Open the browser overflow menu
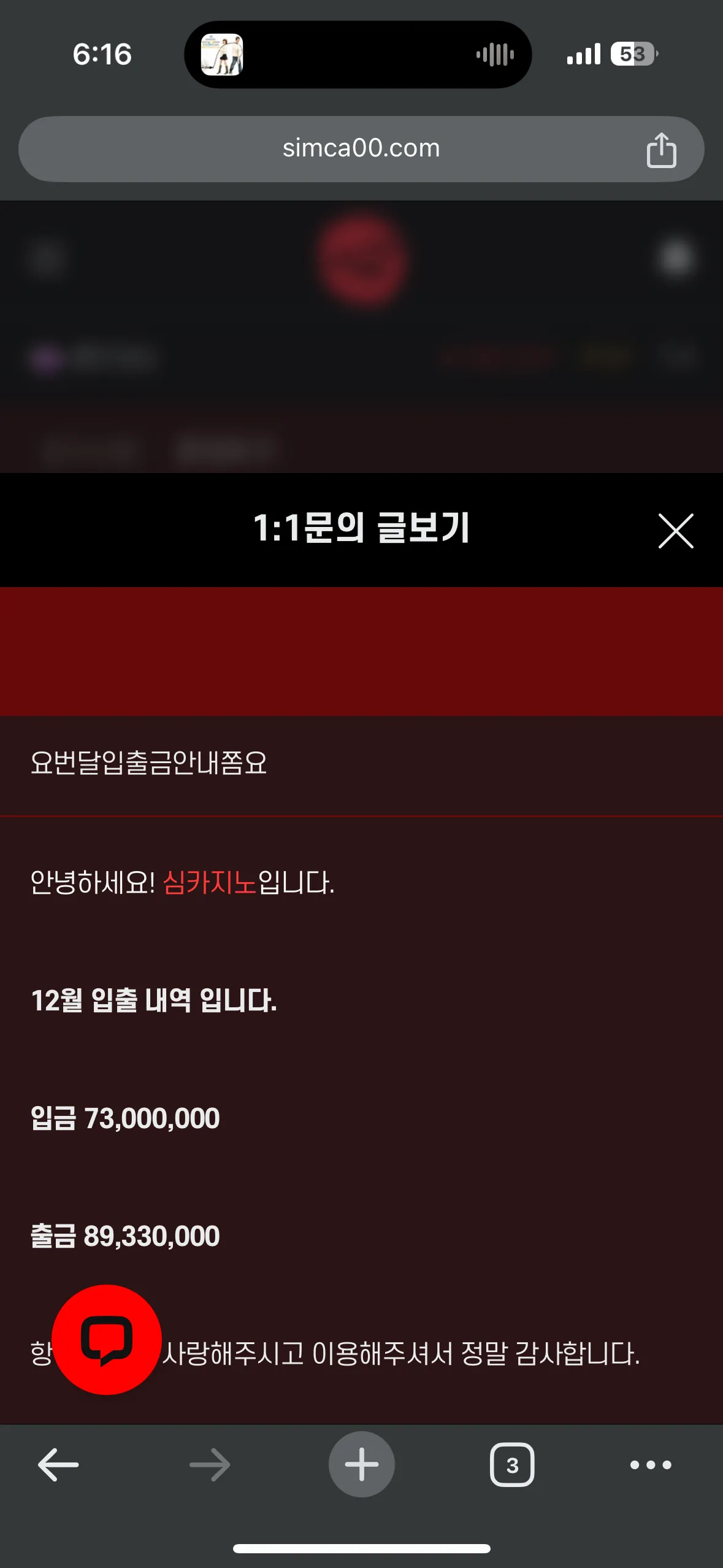Viewport: 723px width, 1568px height. click(x=651, y=1465)
